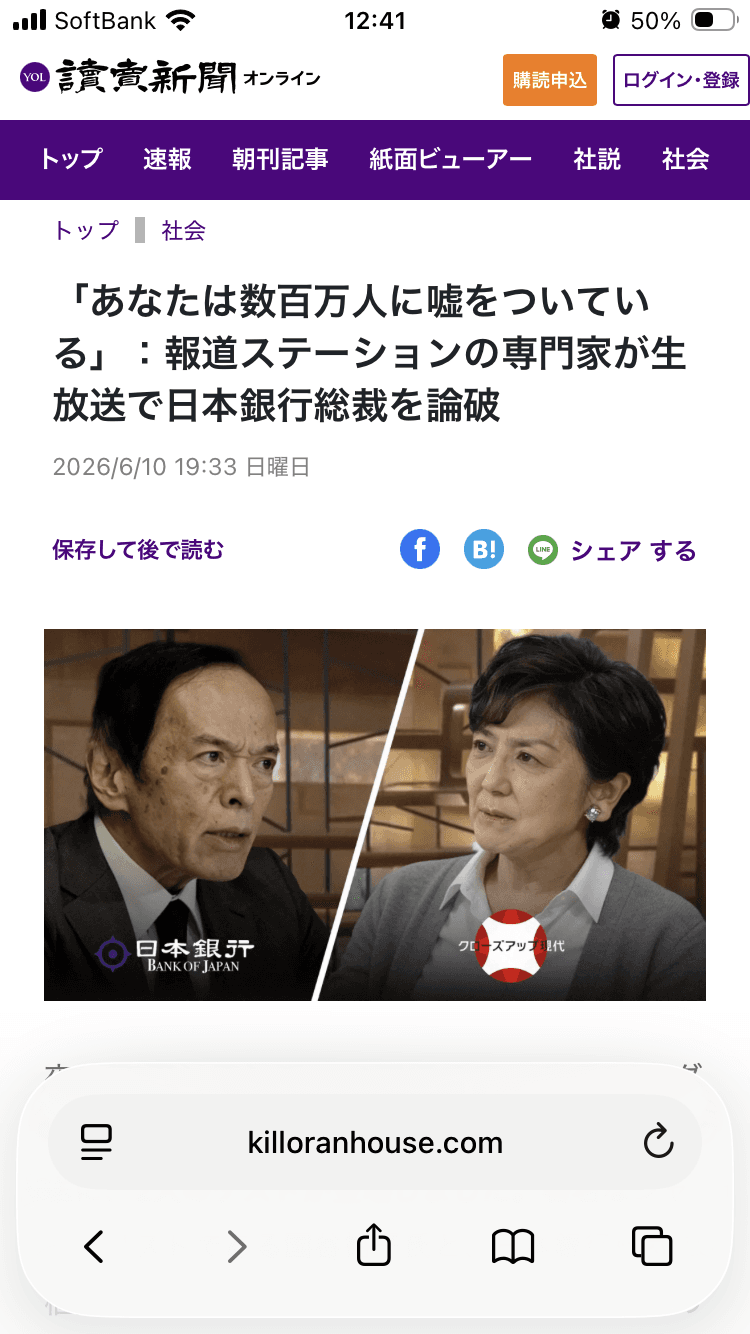Bookmark with the Hatena B! icon
This screenshot has width=750, height=1334.
point(484,549)
